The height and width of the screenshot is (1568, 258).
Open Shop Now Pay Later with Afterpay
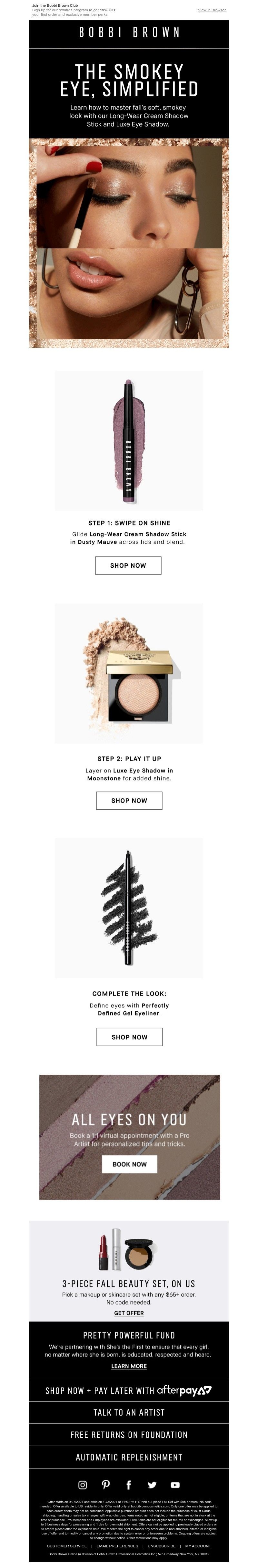[129, 1390]
